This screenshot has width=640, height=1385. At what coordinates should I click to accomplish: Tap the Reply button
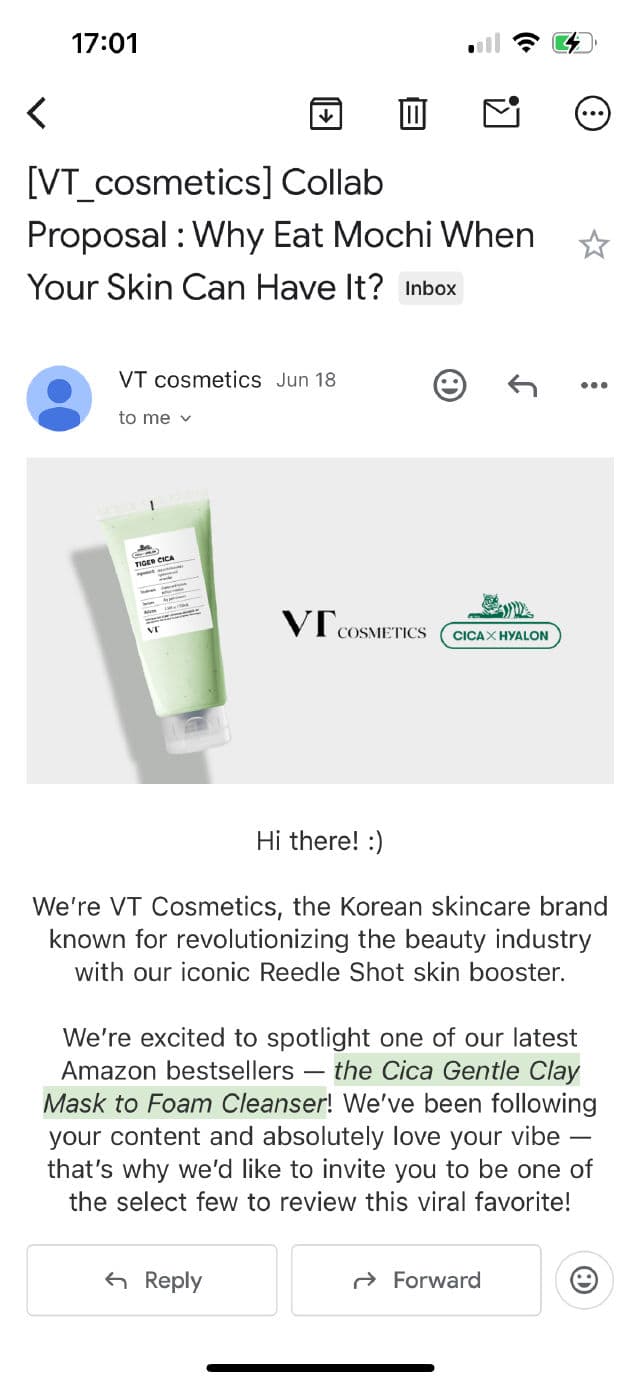[152, 1280]
